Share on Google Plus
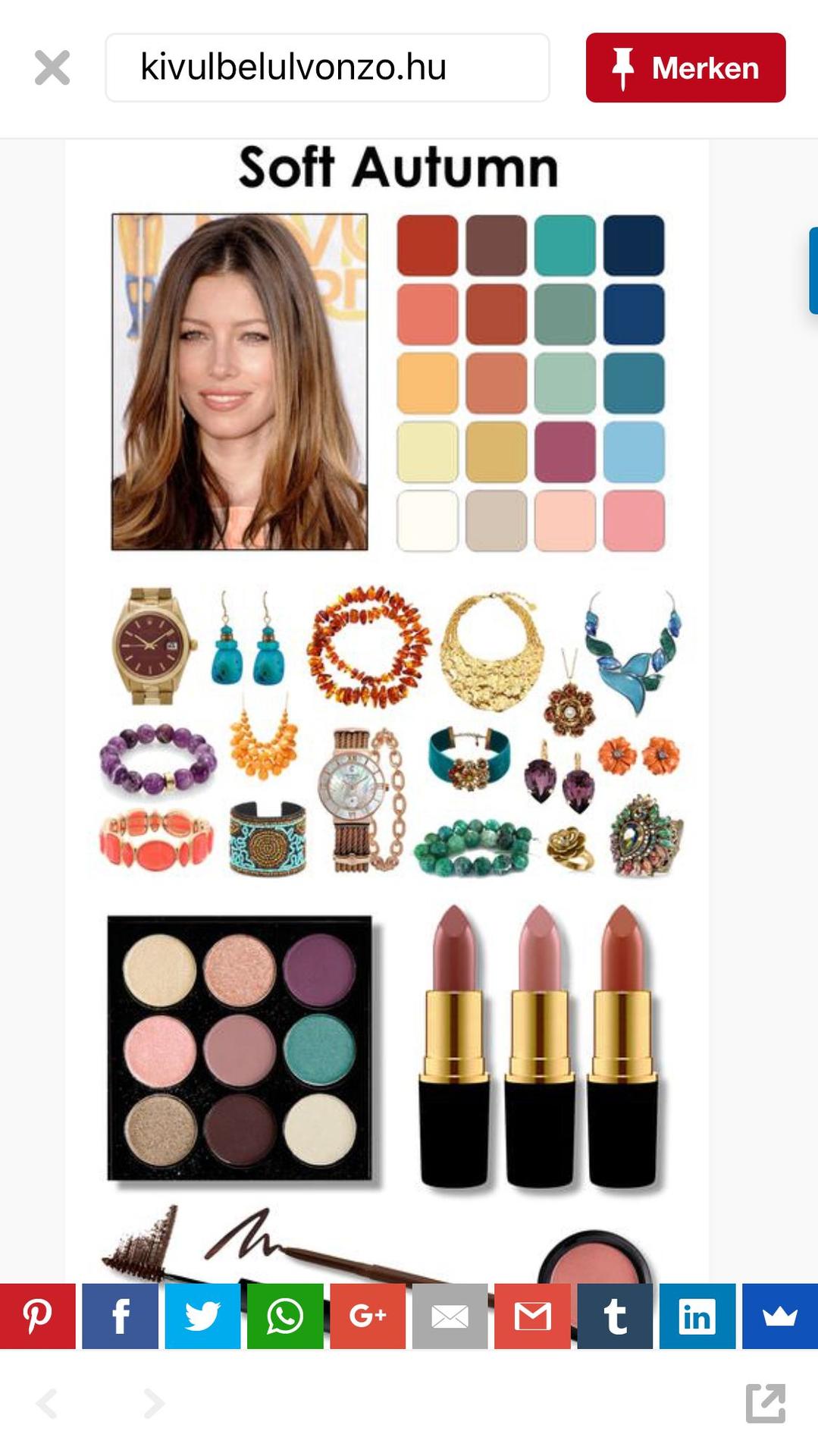 click(368, 1316)
